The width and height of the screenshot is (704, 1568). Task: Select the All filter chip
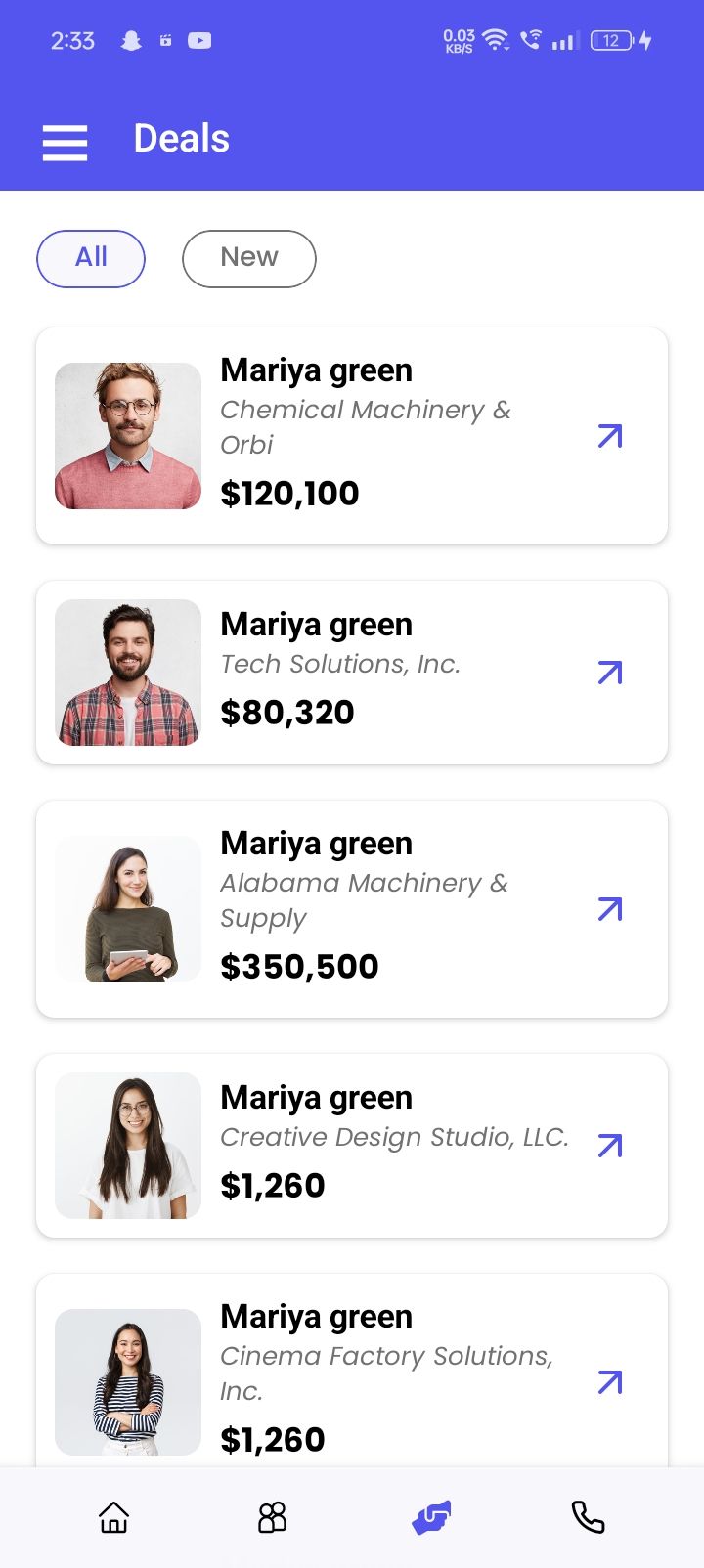91,258
